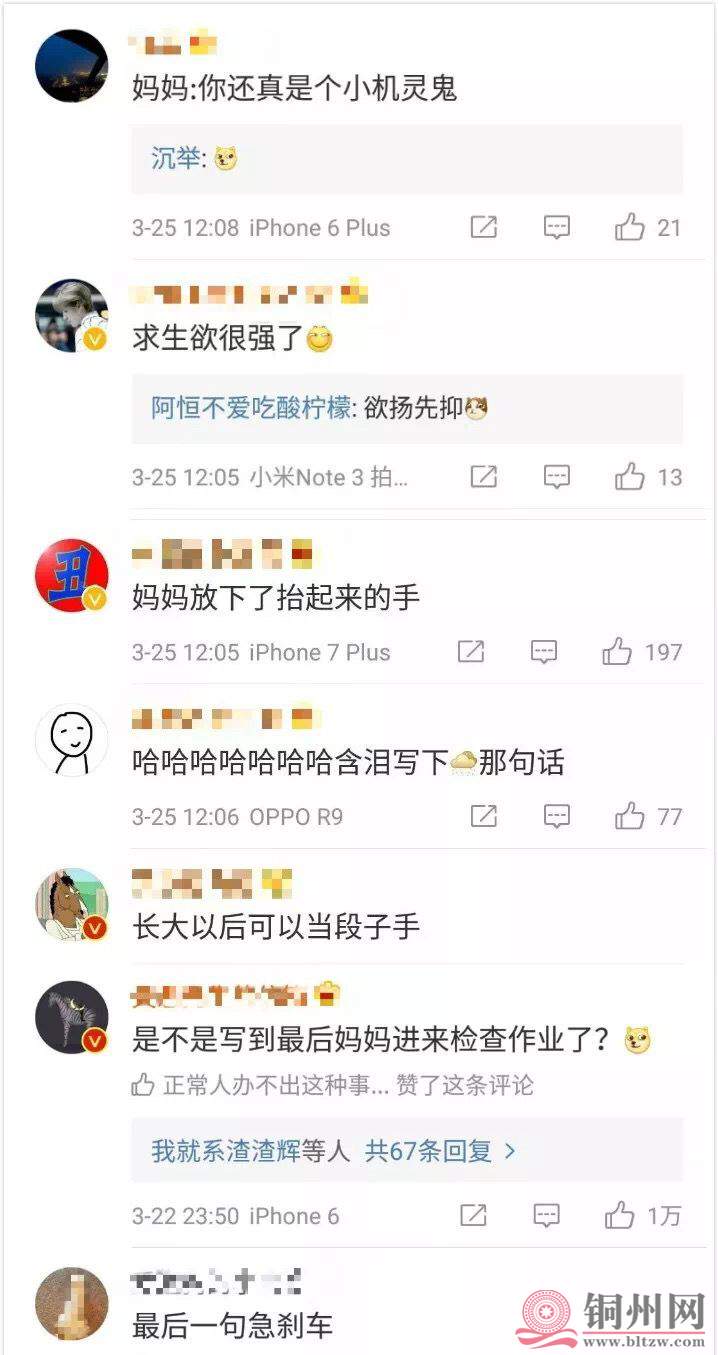The height and width of the screenshot is (1355, 718).
Task: Open 阿恒不爱吃酸柠檬's profile from the reply
Action: coord(251,408)
